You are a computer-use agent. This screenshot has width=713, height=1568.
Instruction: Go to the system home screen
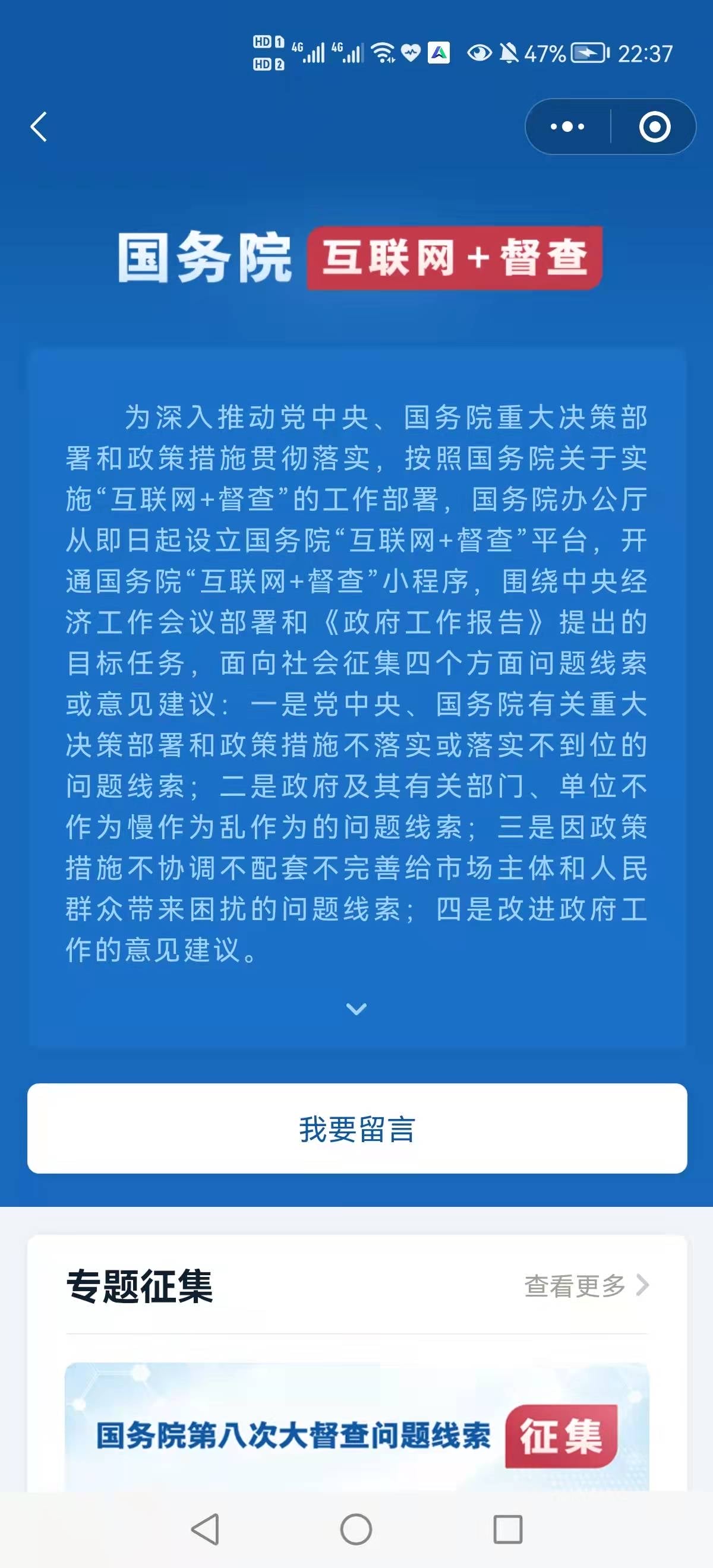click(356, 1529)
